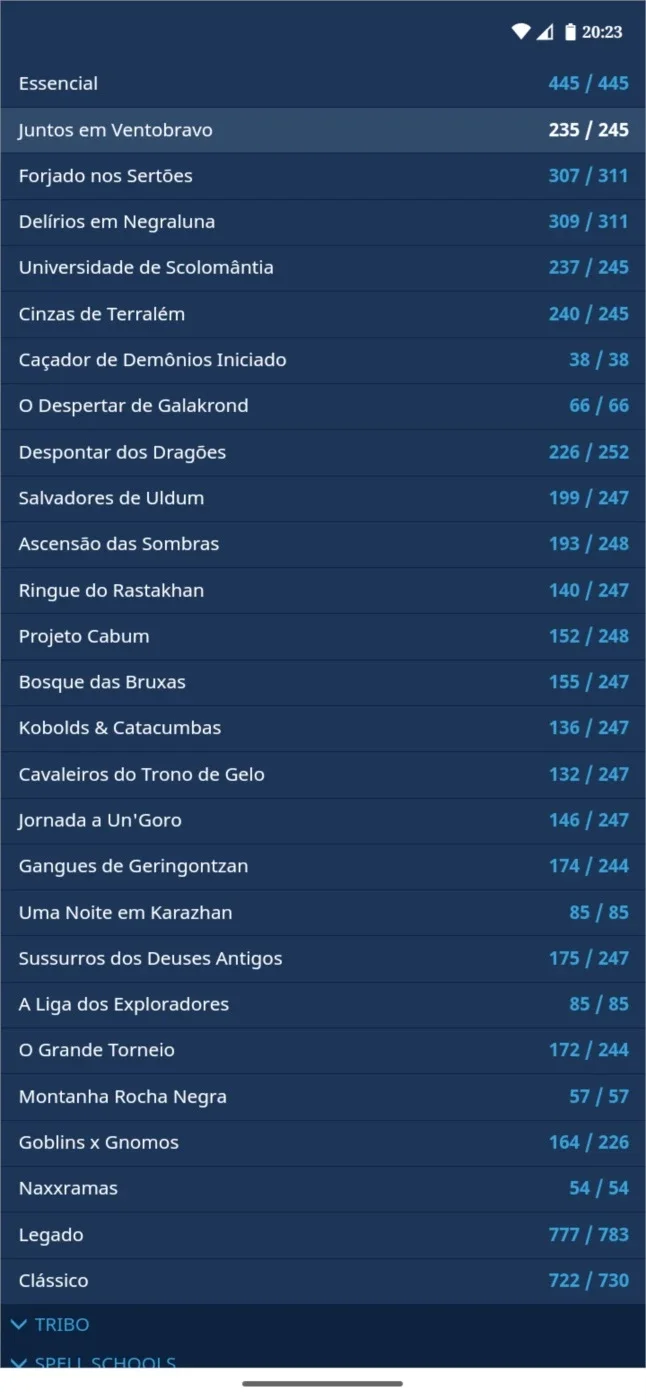Select the Projeto Cabum set
646x1400 pixels.
click(323, 636)
